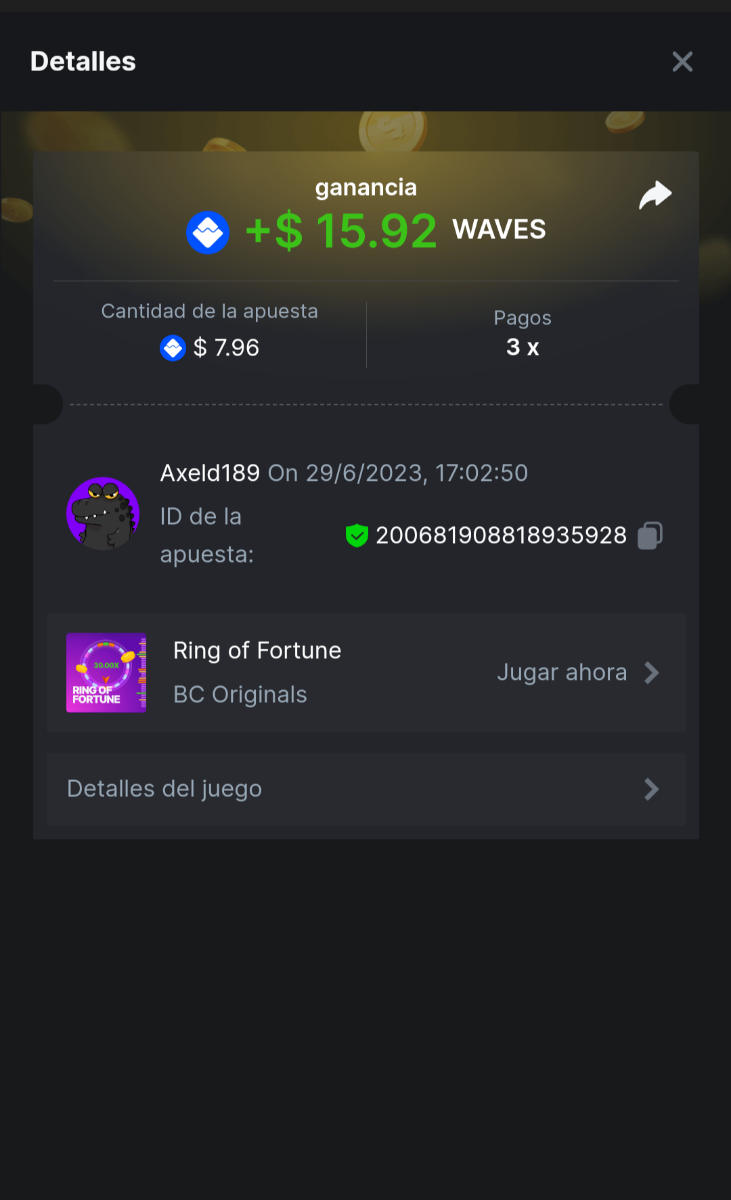Expand Detalles del juego

(366, 789)
